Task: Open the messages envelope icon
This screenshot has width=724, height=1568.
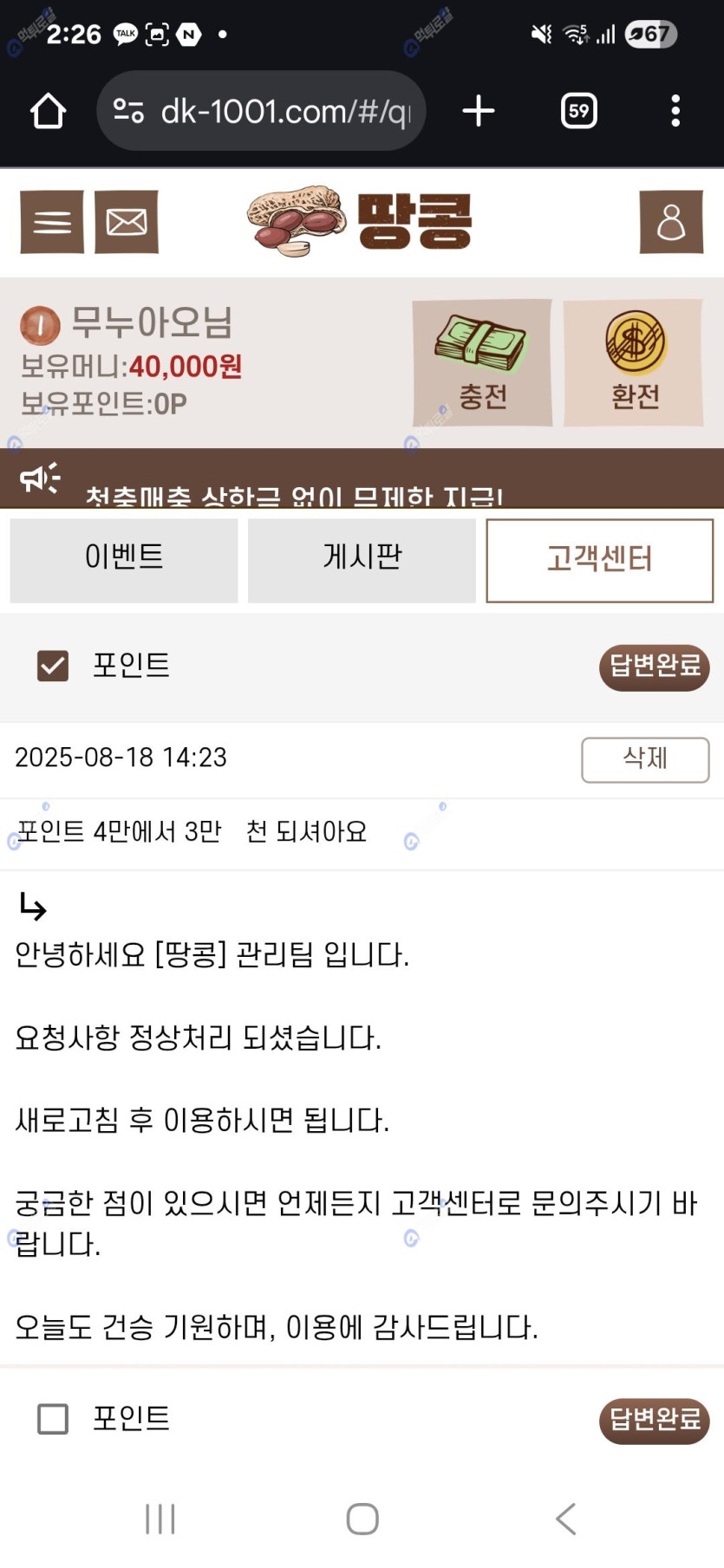Action: pyautogui.click(x=127, y=222)
